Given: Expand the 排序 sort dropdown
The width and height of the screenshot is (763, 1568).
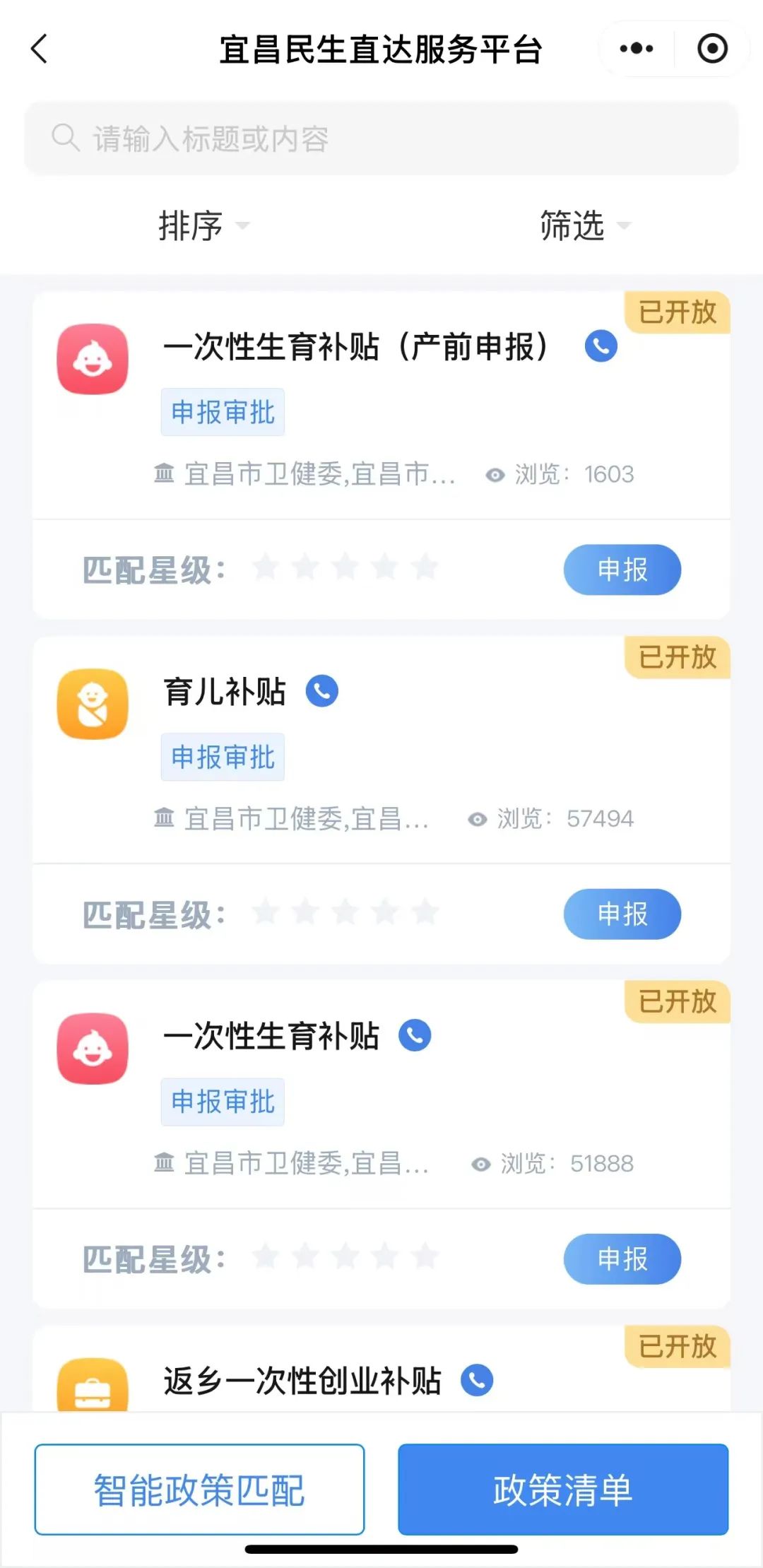Looking at the screenshot, I should coord(204,226).
